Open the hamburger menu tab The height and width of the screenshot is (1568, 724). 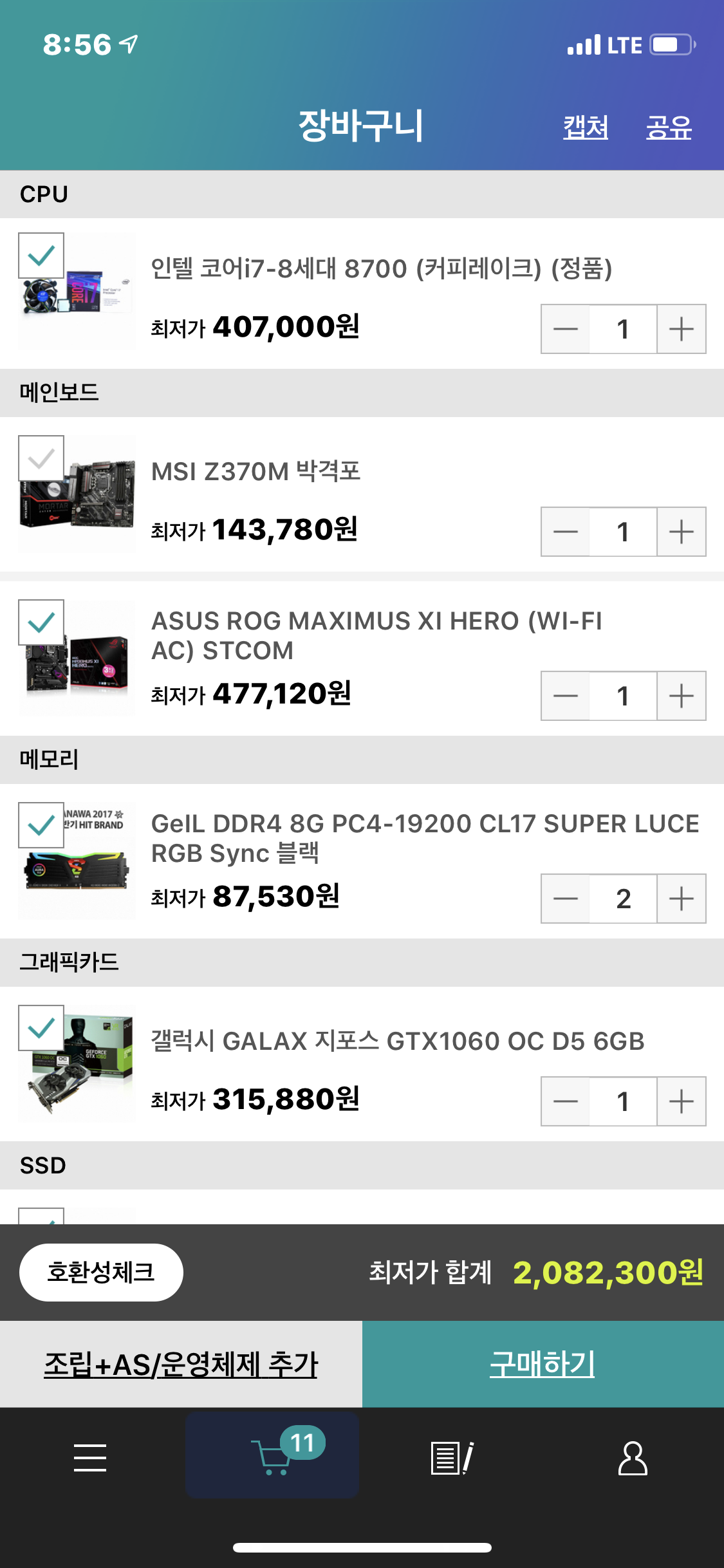90,1457
